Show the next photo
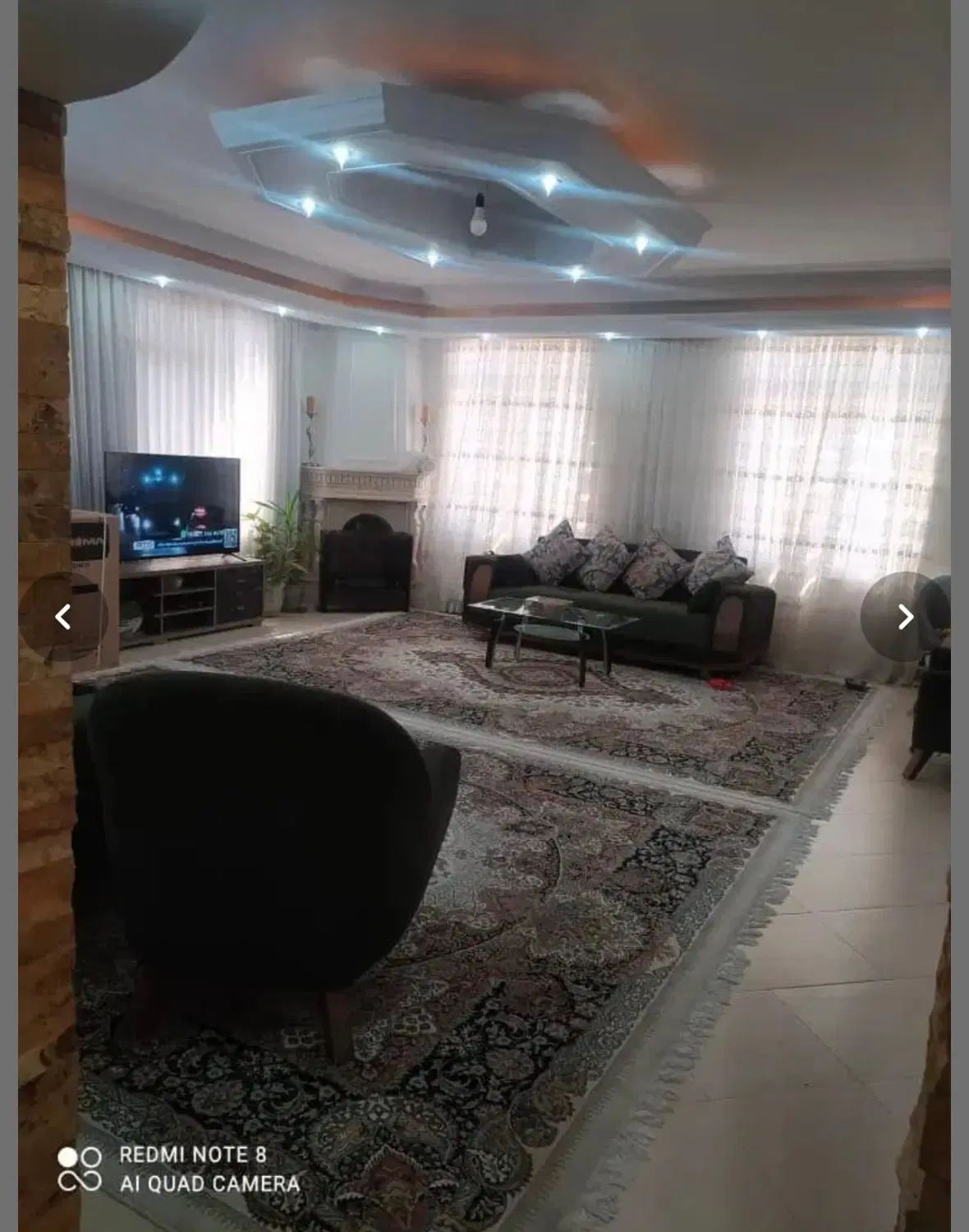The width and height of the screenshot is (969, 1232). point(904,616)
